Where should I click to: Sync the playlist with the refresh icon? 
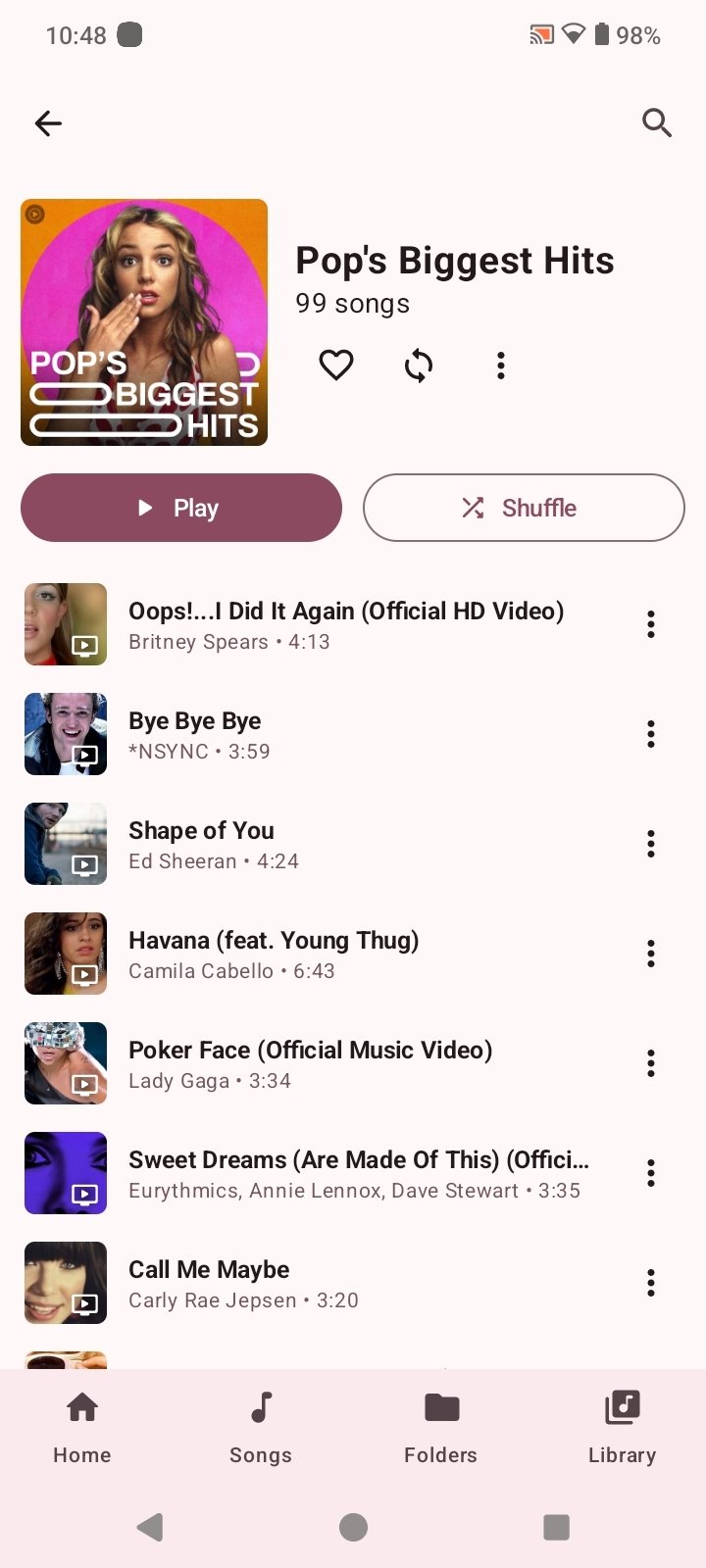click(419, 366)
